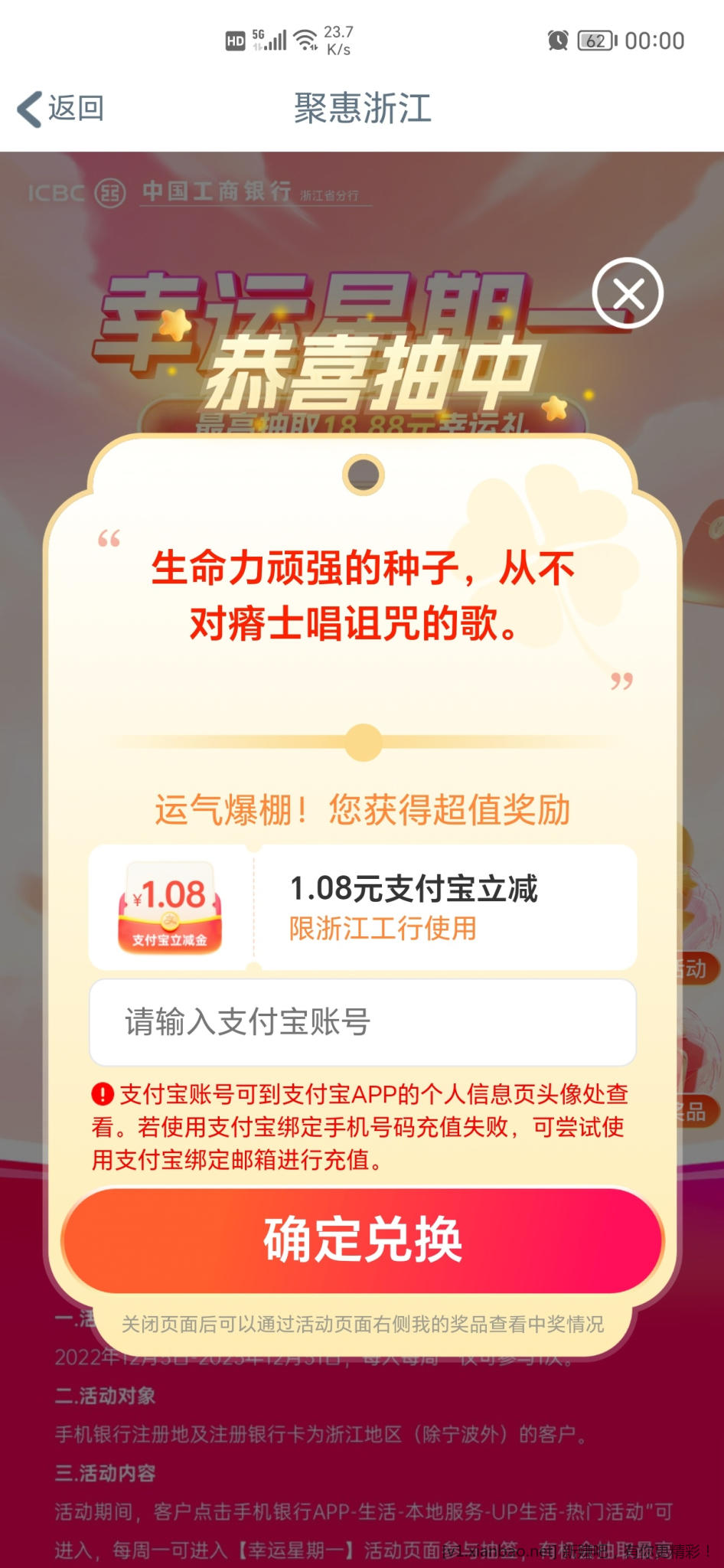Go back using the 返回 button
Screen dimensions: 724x1568
coord(61,108)
